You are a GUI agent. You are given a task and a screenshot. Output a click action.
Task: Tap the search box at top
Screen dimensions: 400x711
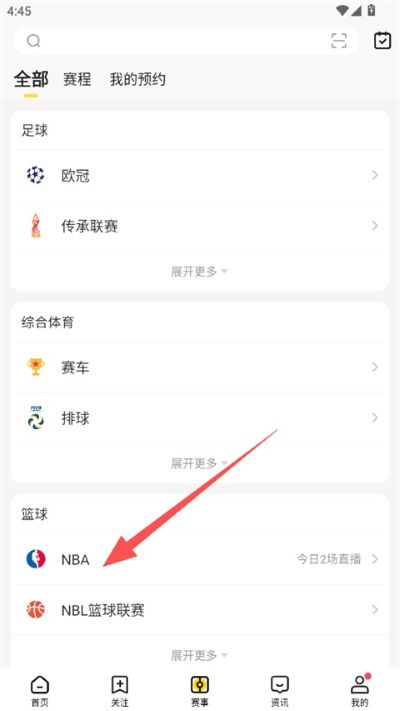185,41
